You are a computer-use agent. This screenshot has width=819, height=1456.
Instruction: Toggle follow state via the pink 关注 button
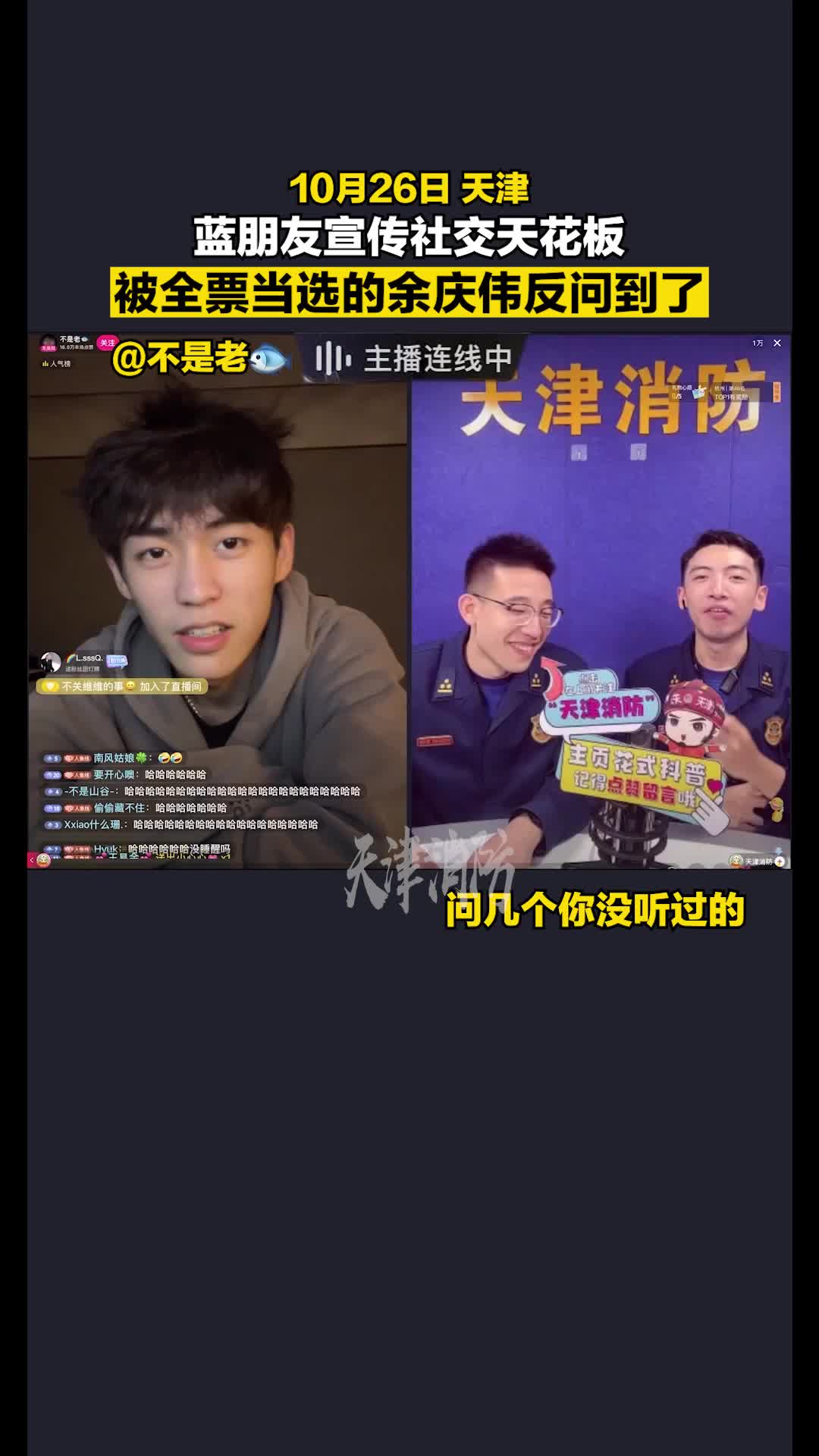pos(107,341)
